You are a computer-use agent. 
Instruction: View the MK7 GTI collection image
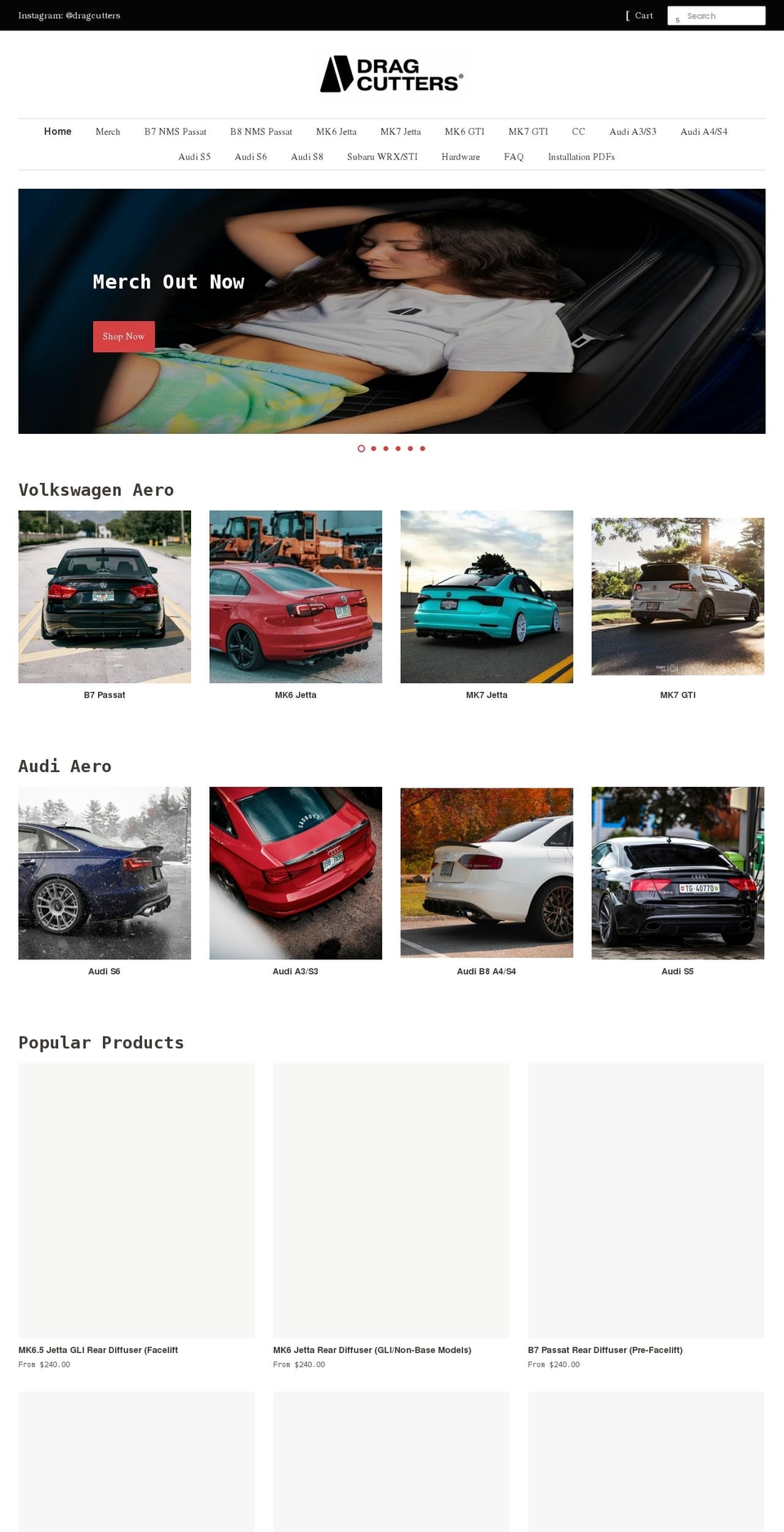[x=678, y=596]
